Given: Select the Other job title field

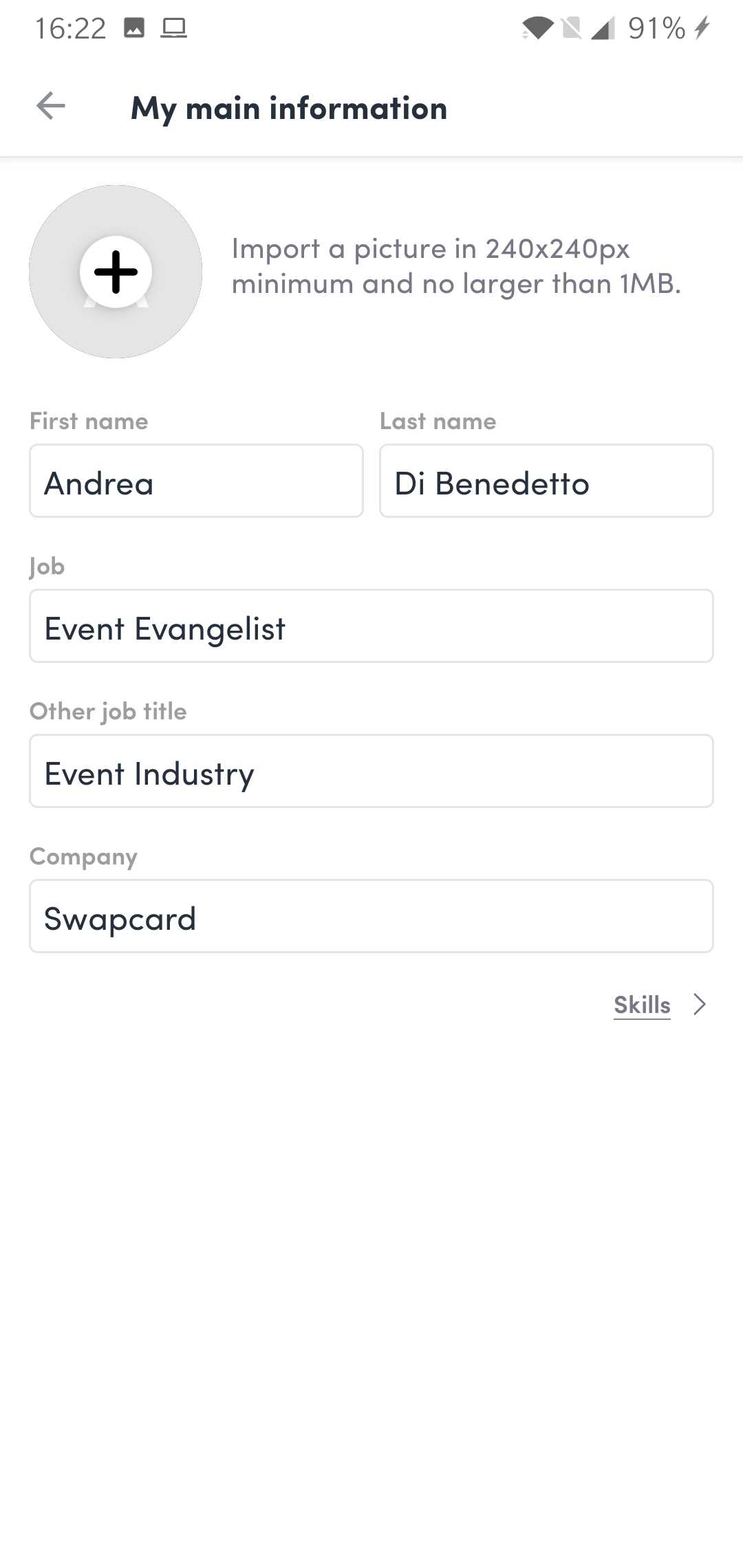Looking at the screenshot, I should pos(371,772).
